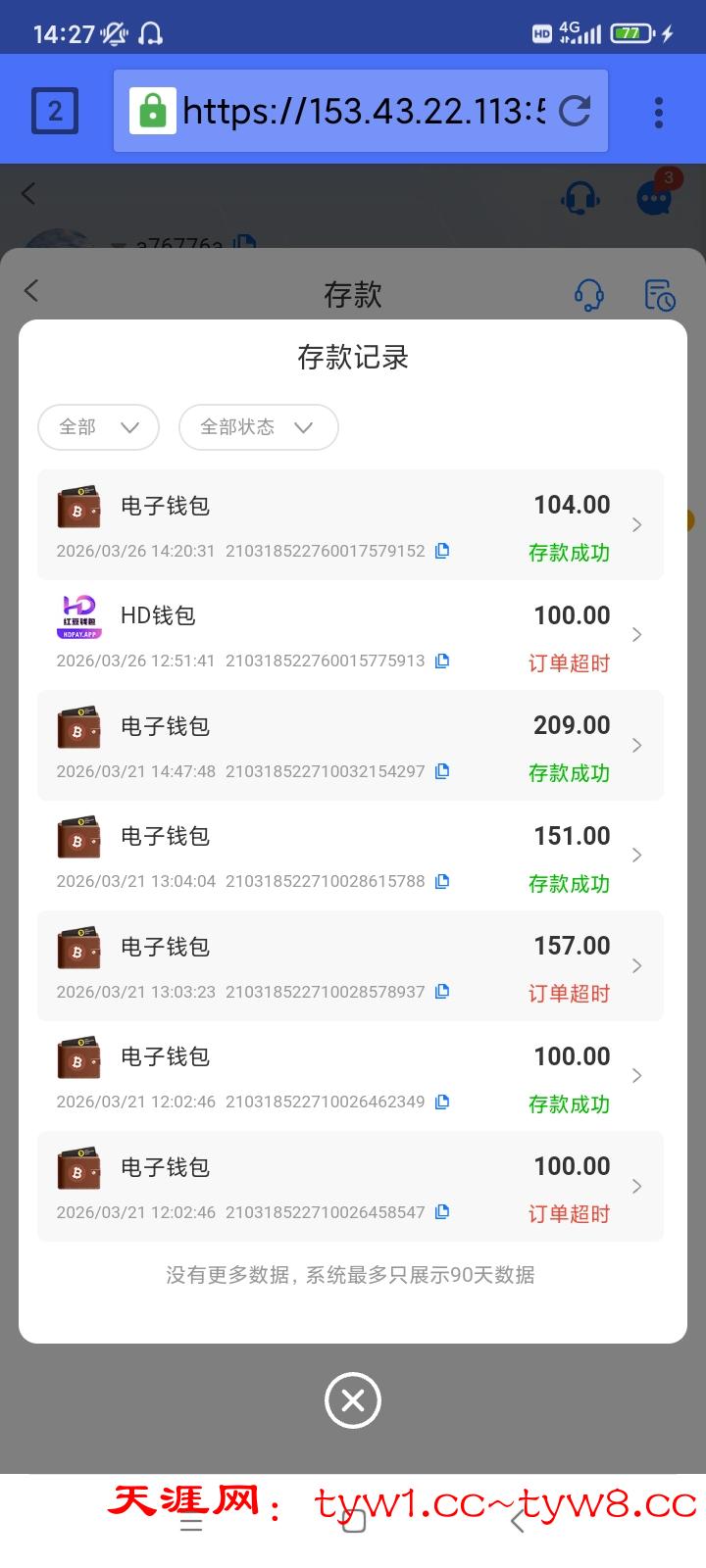Tap the 存款 page back arrow
706x1568 pixels.
[30, 291]
